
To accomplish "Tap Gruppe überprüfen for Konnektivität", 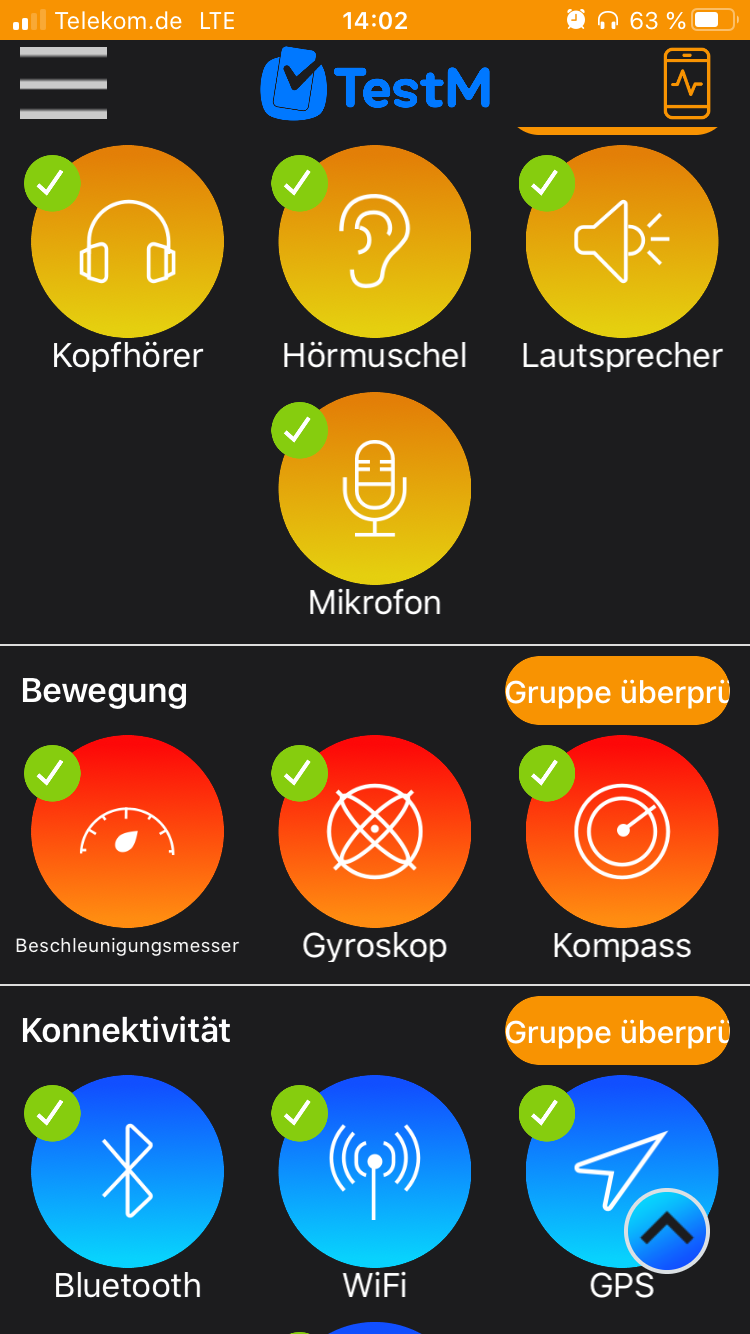I will pyautogui.click(x=616, y=1031).
